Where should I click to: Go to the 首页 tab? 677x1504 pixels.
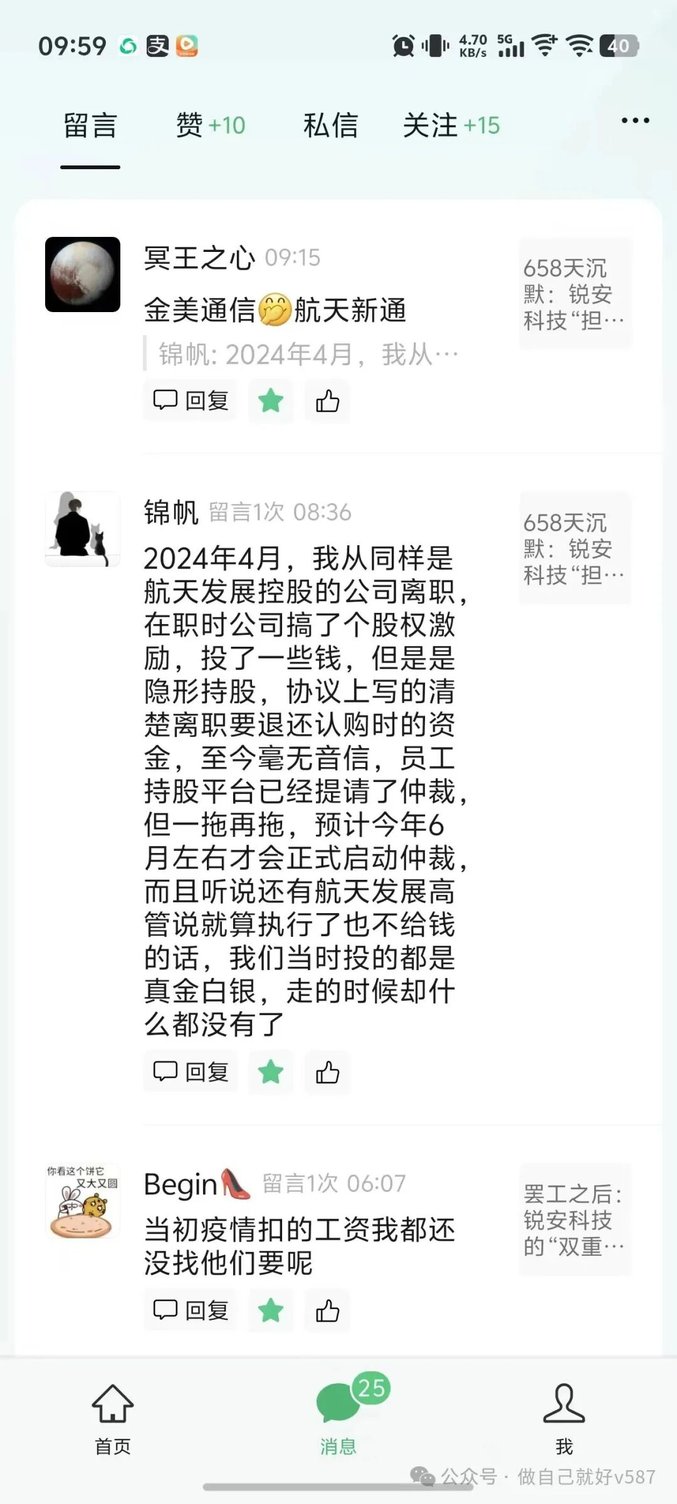tap(112, 1418)
